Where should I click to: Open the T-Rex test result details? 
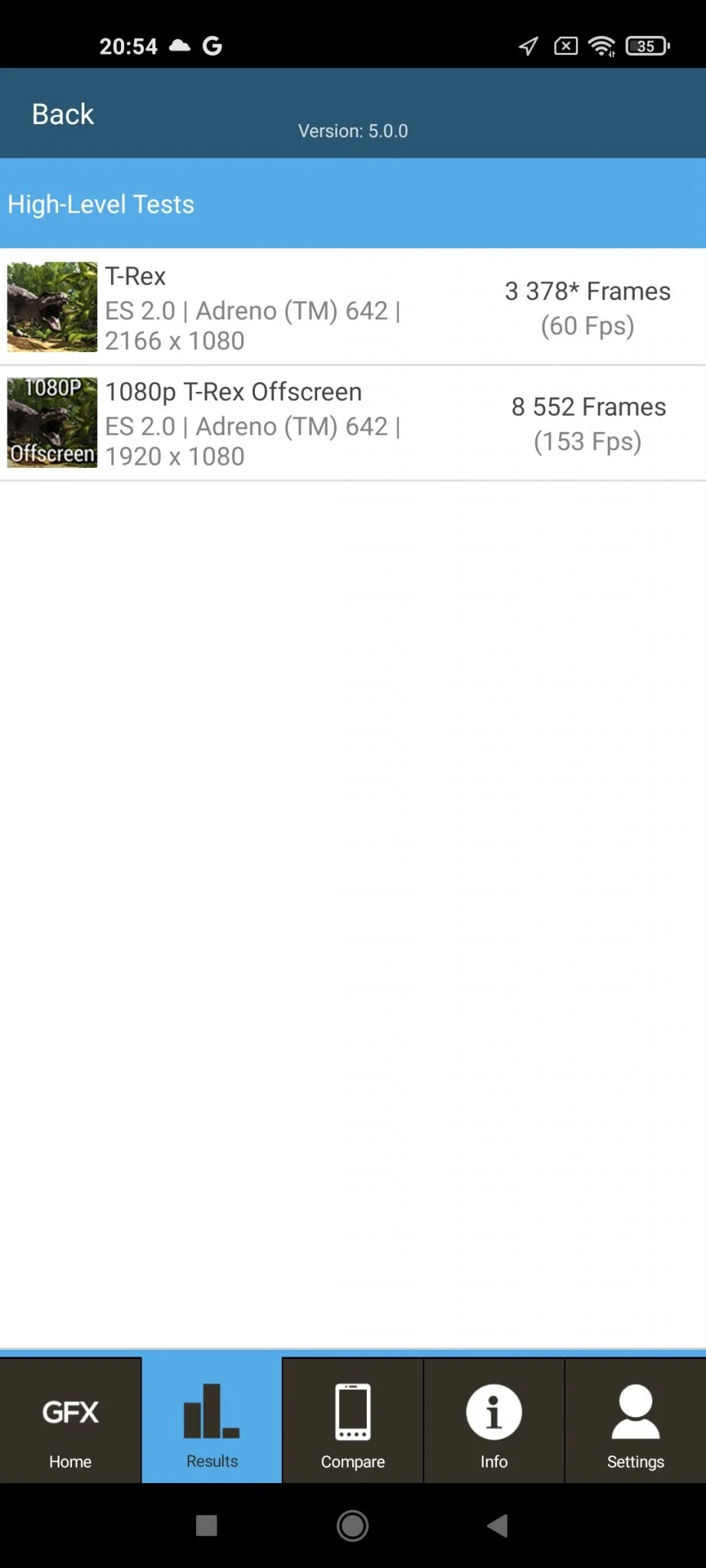pos(352,308)
